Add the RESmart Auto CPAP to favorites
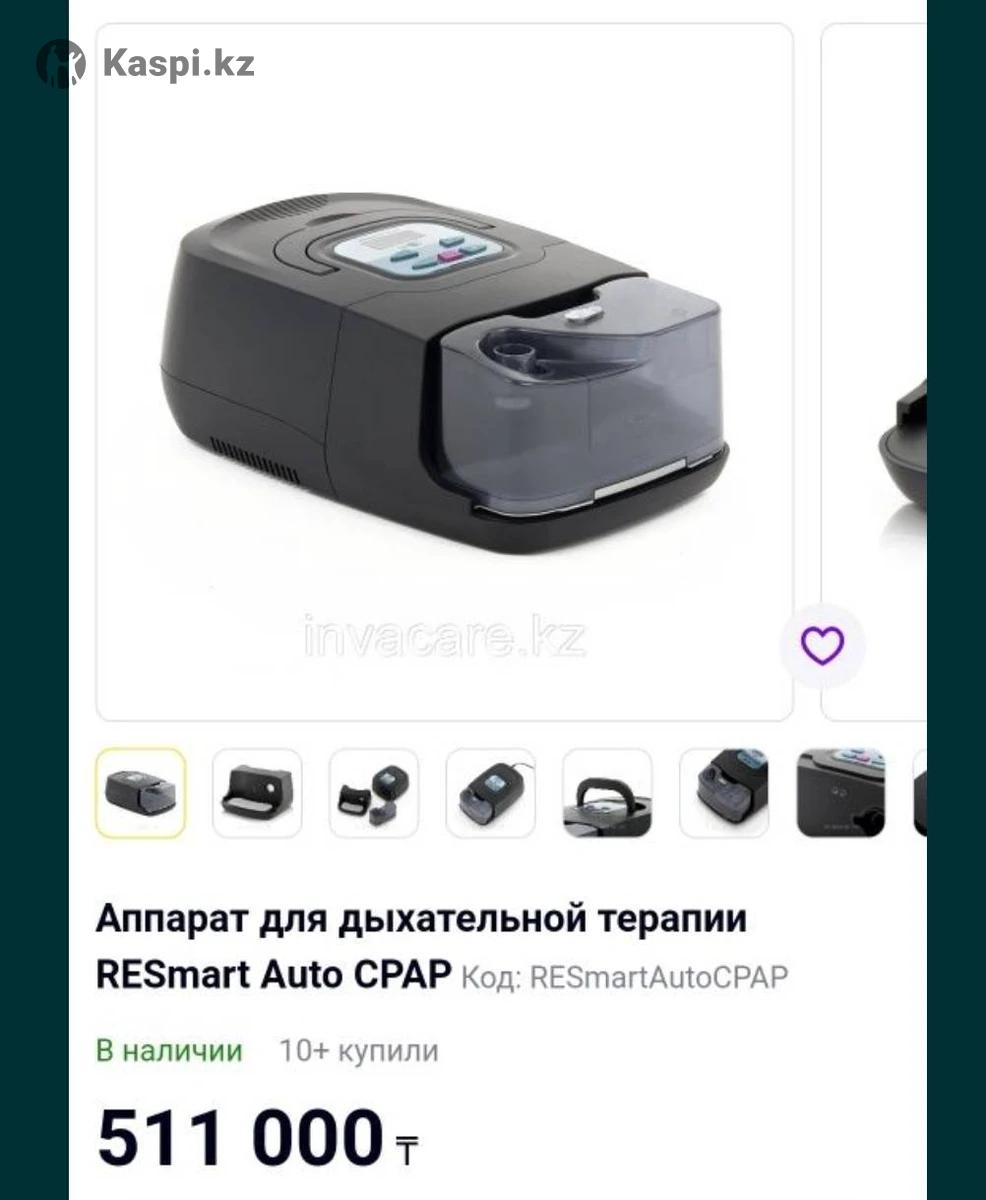 822,646
